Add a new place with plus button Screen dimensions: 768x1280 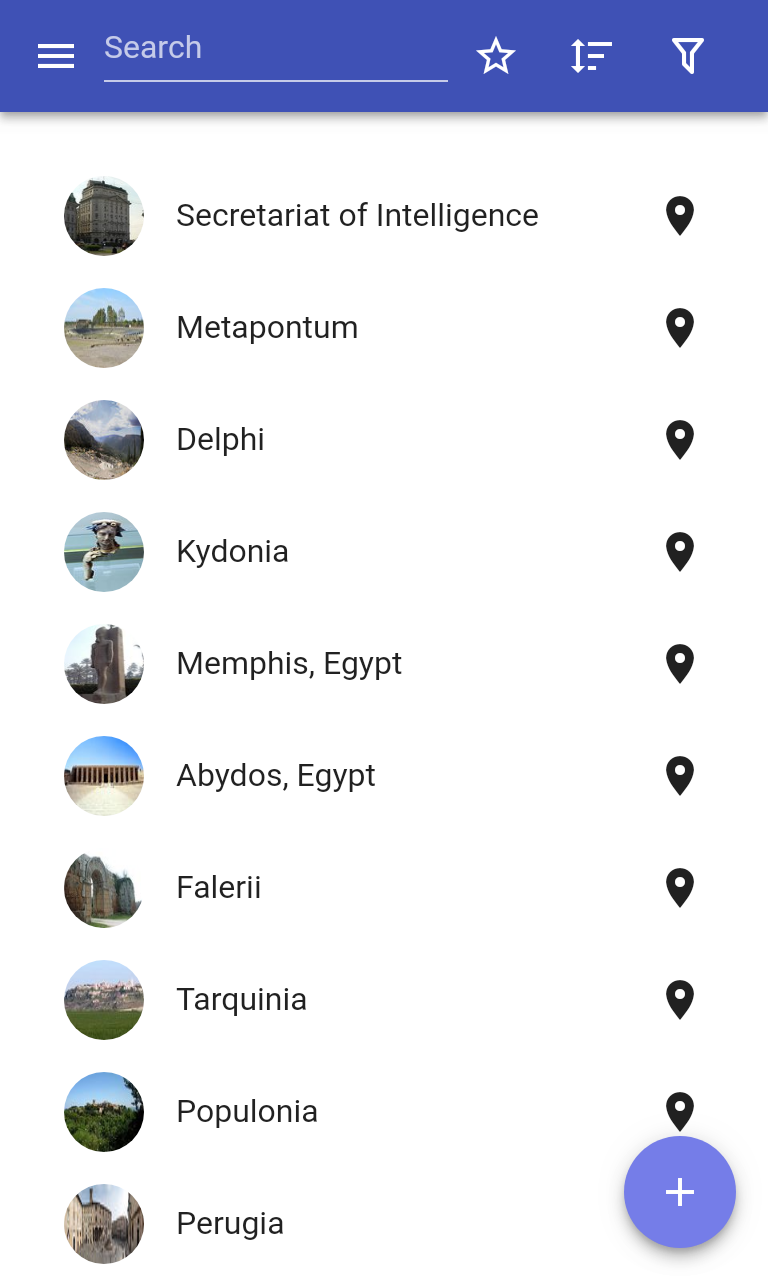pyautogui.click(x=680, y=1192)
